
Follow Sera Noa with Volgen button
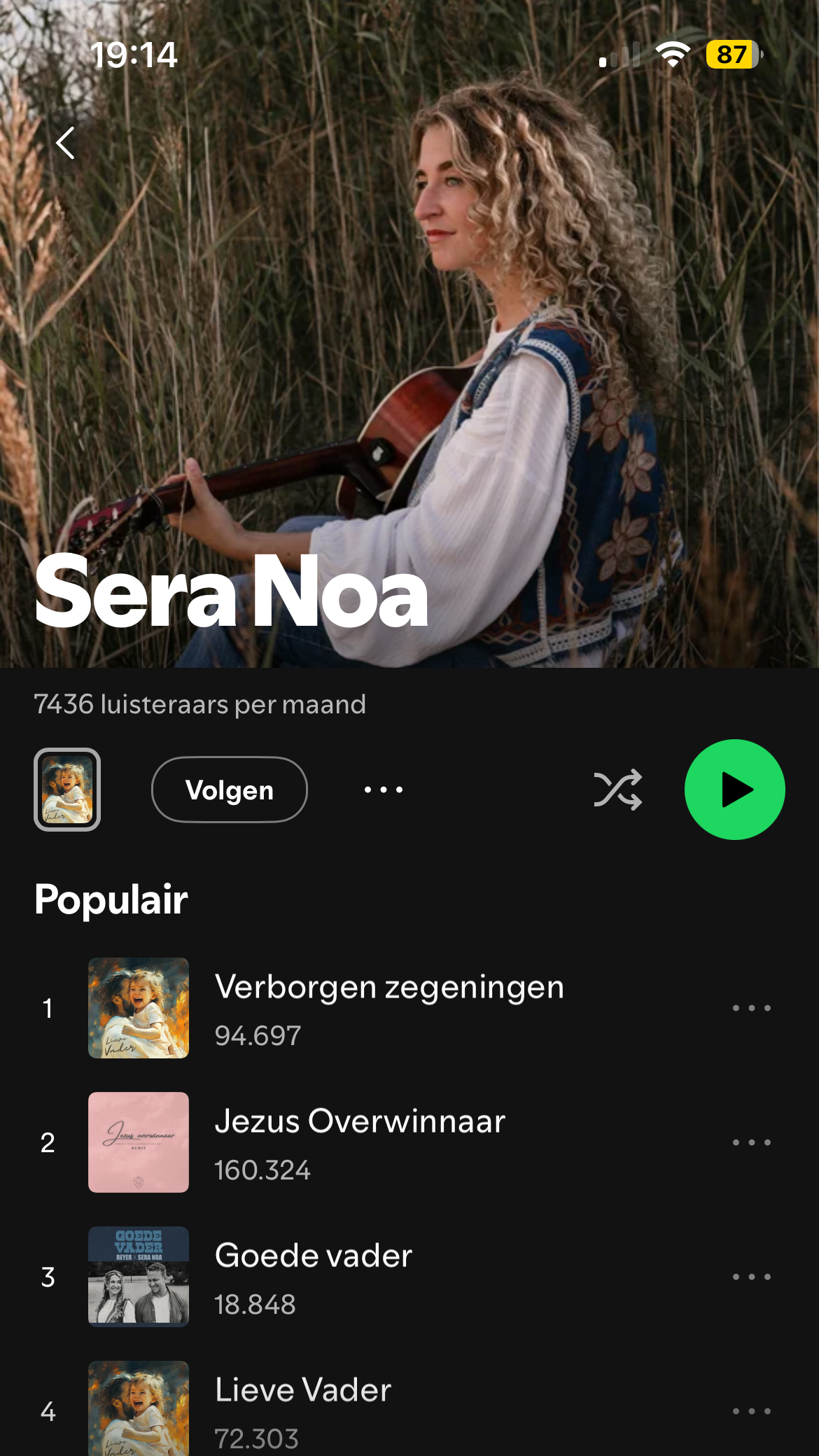(229, 790)
